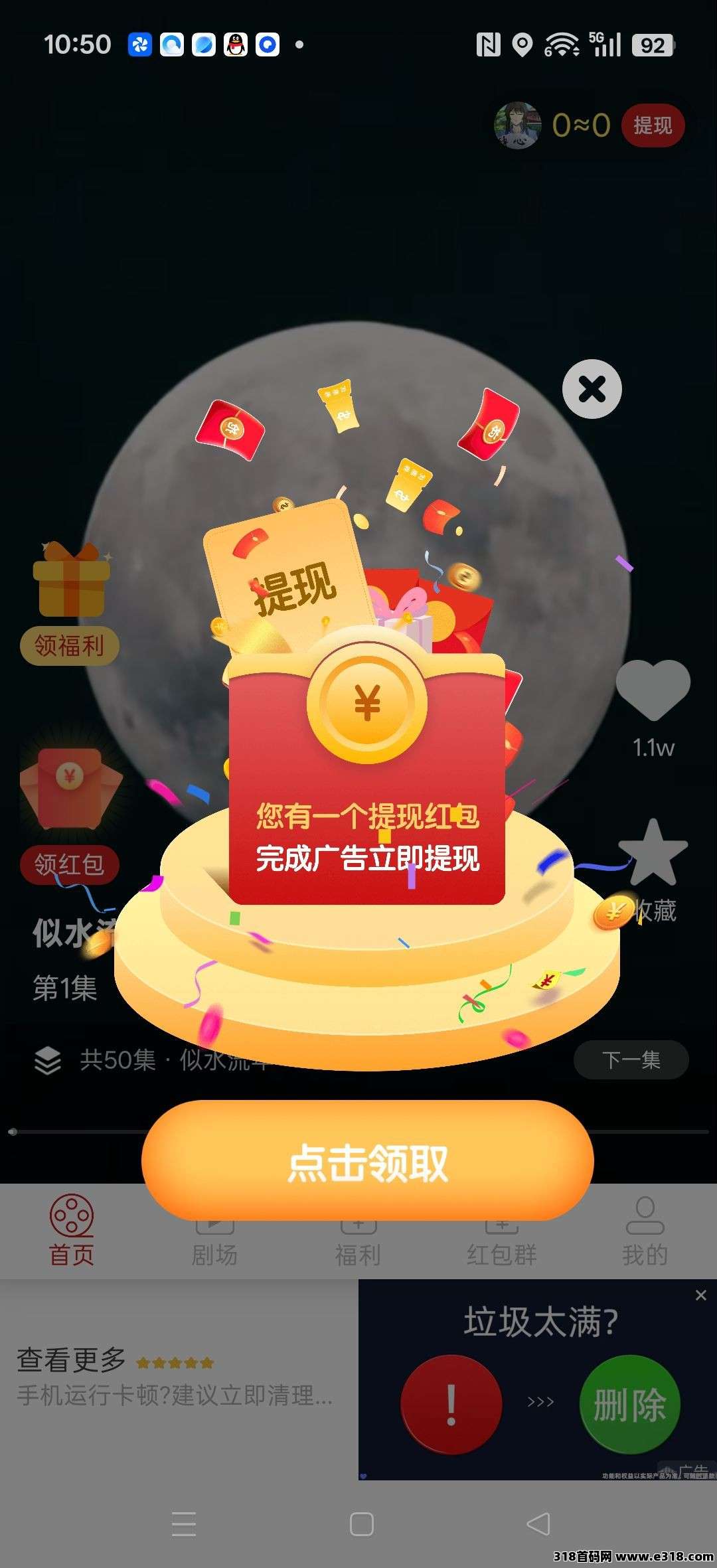This screenshot has width=717, height=1568.
Task: Open the 剧场 tab
Action: pos(215,1231)
